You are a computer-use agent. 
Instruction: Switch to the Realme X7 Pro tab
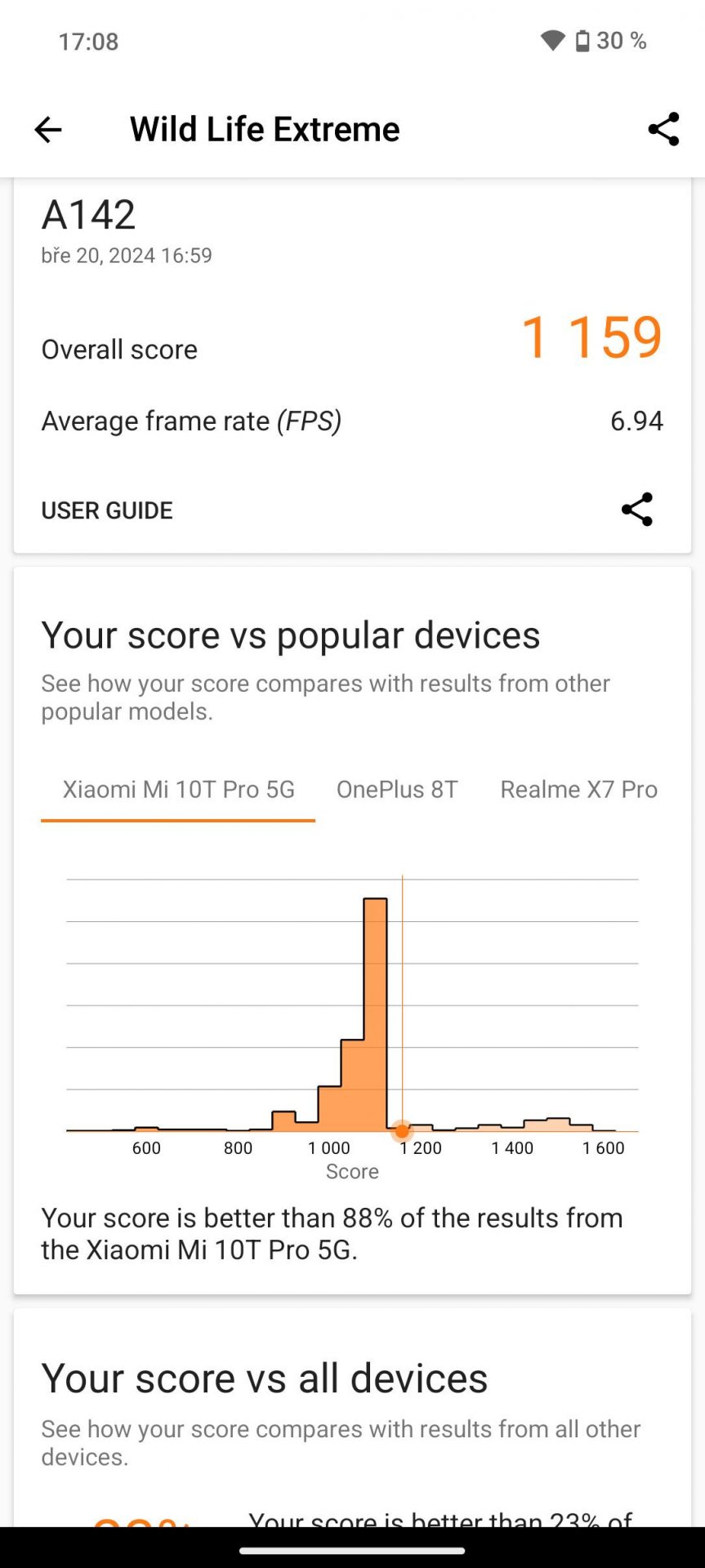tap(578, 789)
